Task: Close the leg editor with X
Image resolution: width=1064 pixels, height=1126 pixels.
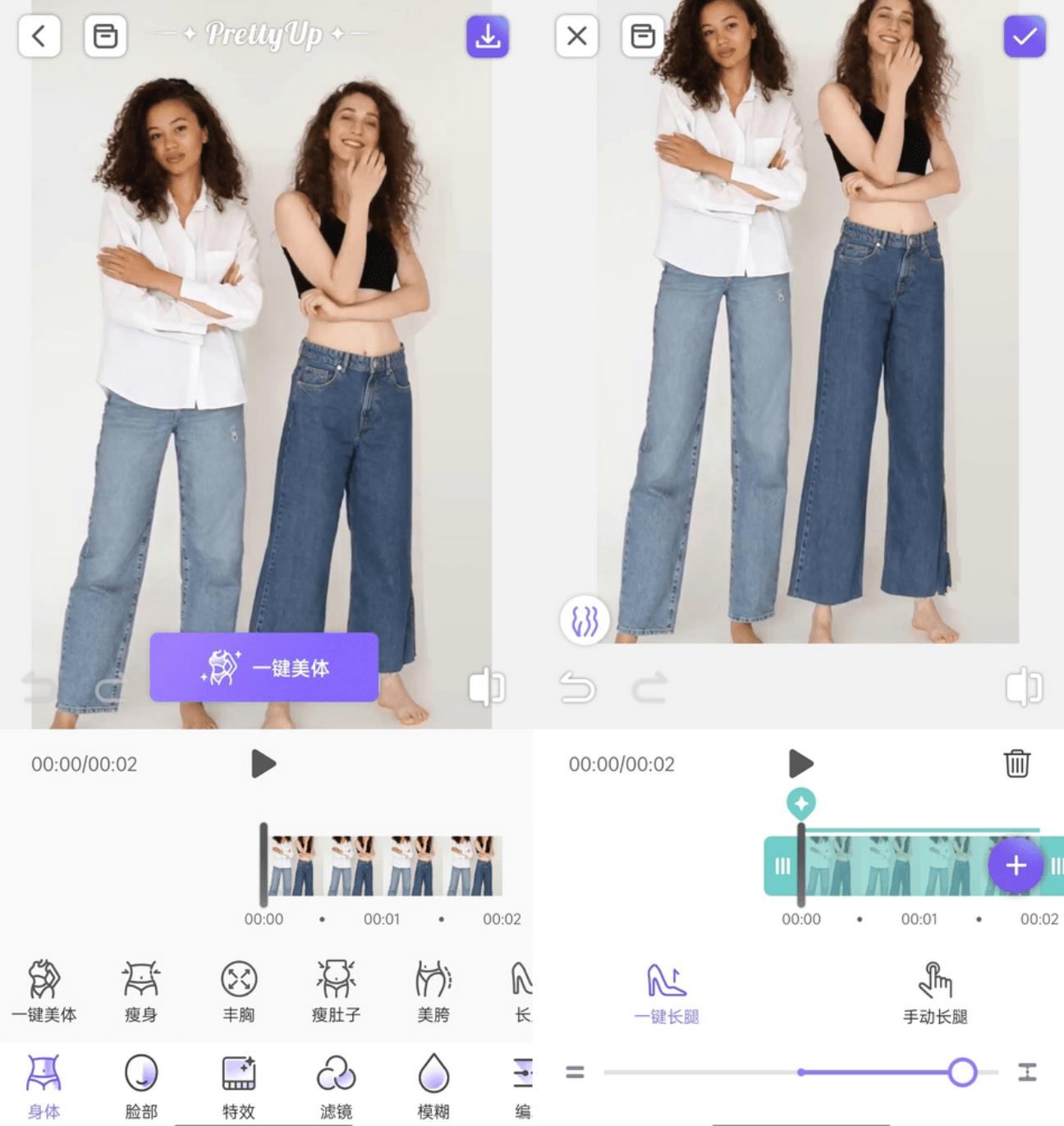Action: 576,36
